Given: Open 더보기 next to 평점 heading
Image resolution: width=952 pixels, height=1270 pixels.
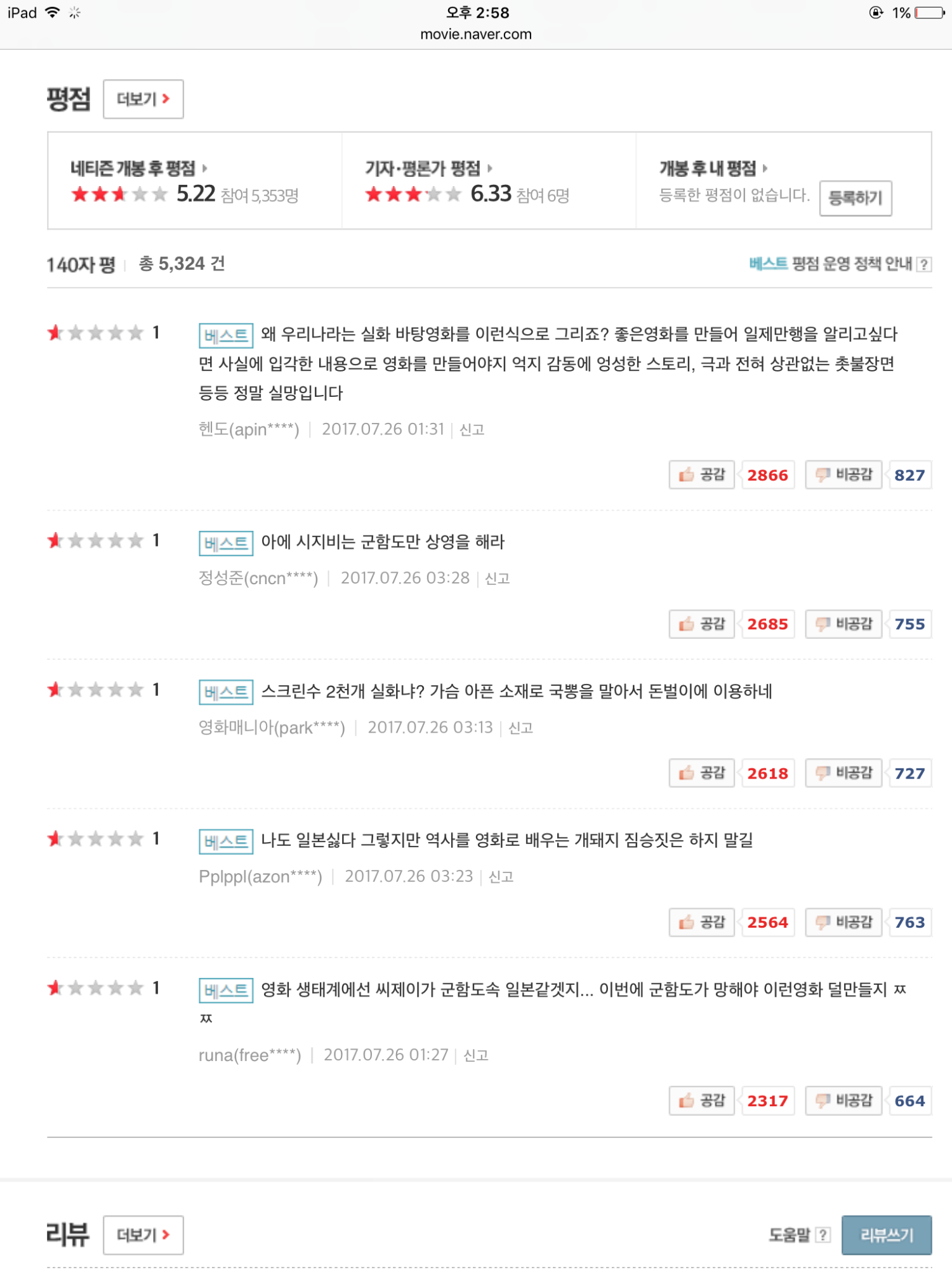Looking at the screenshot, I should pos(143,99).
